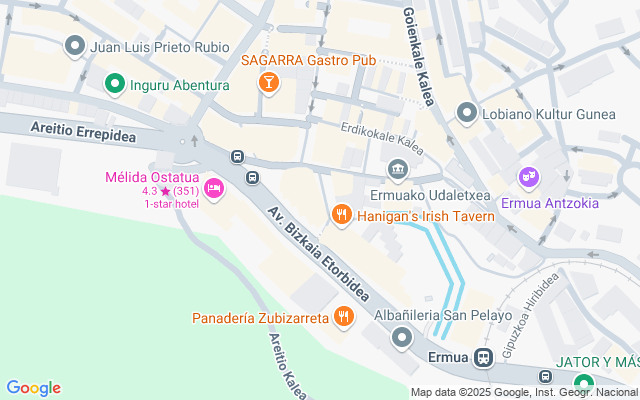Select the Mélida Ostatua hotel pin
Screen dimensions: 640x400
coord(214,189)
